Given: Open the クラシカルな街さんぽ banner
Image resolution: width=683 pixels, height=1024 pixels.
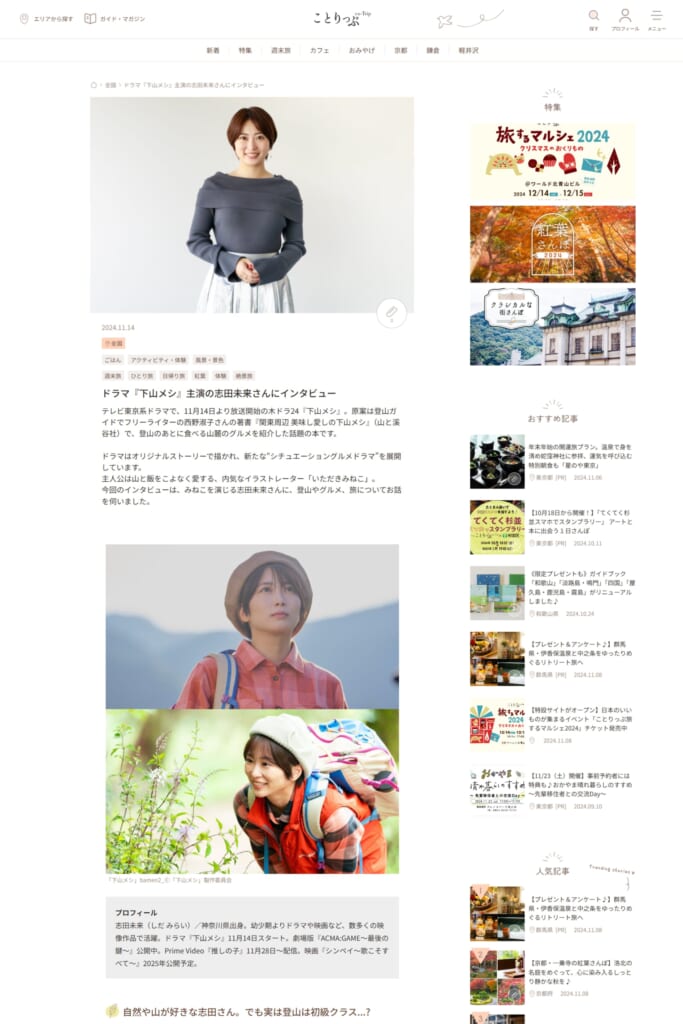Looking at the screenshot, I should [x=552, y=326].
